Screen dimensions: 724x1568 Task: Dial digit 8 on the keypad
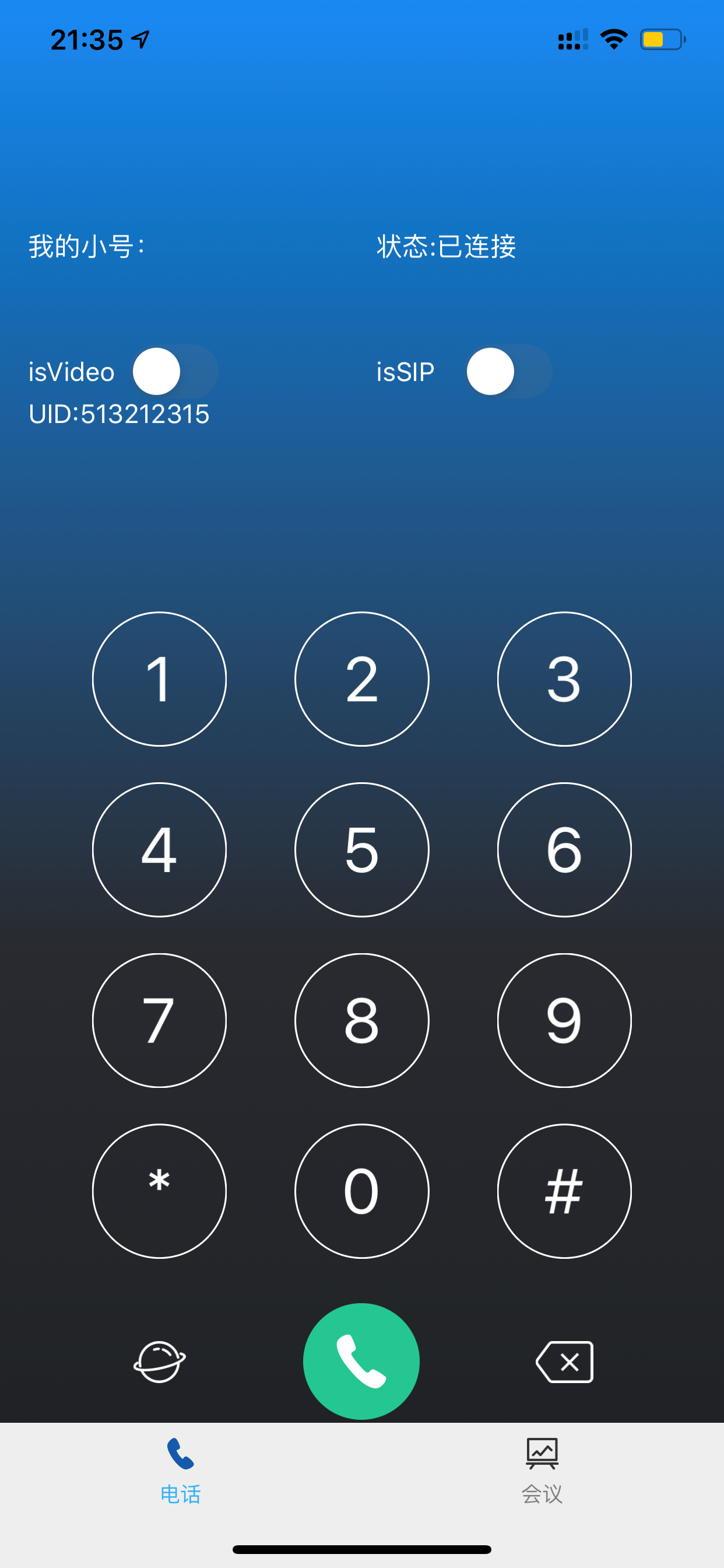click(x=361, y=1020)
